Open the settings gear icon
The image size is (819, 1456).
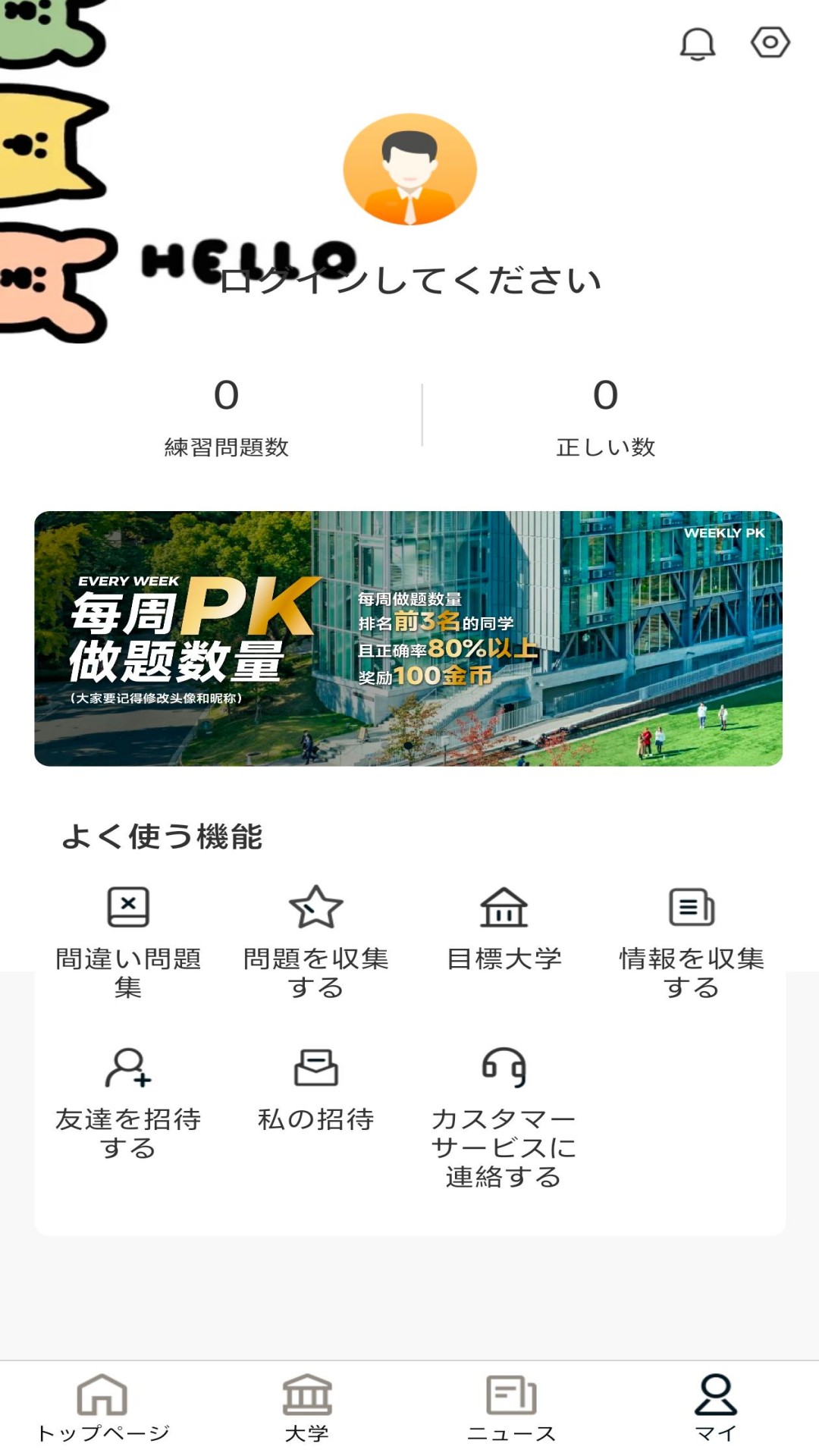point(770,44)
